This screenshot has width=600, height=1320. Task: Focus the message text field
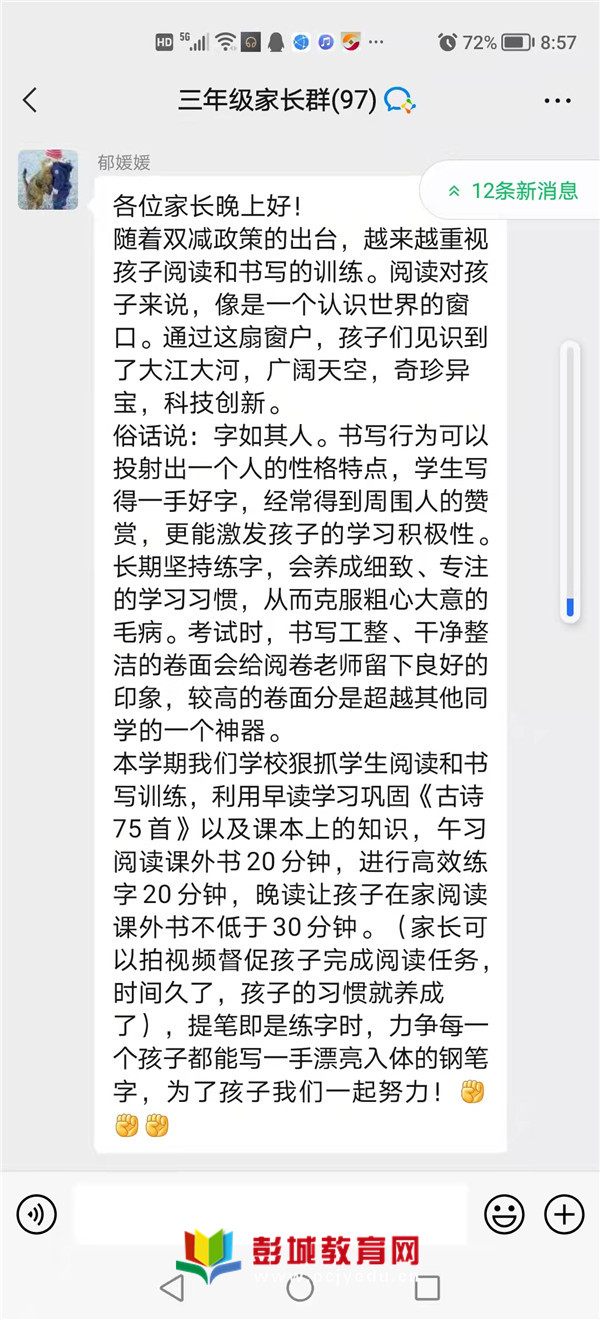(270, 1214)
